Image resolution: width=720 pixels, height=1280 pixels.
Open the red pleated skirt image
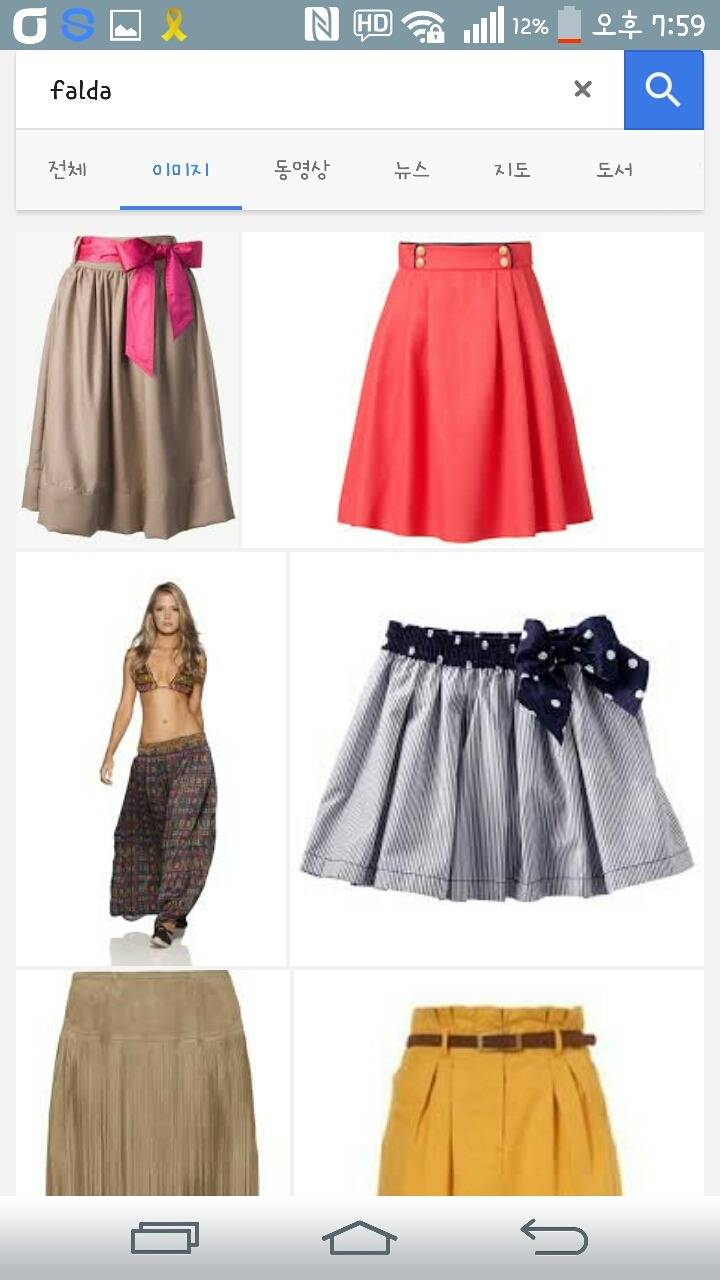pyautogui.click(x=472, y=390)
